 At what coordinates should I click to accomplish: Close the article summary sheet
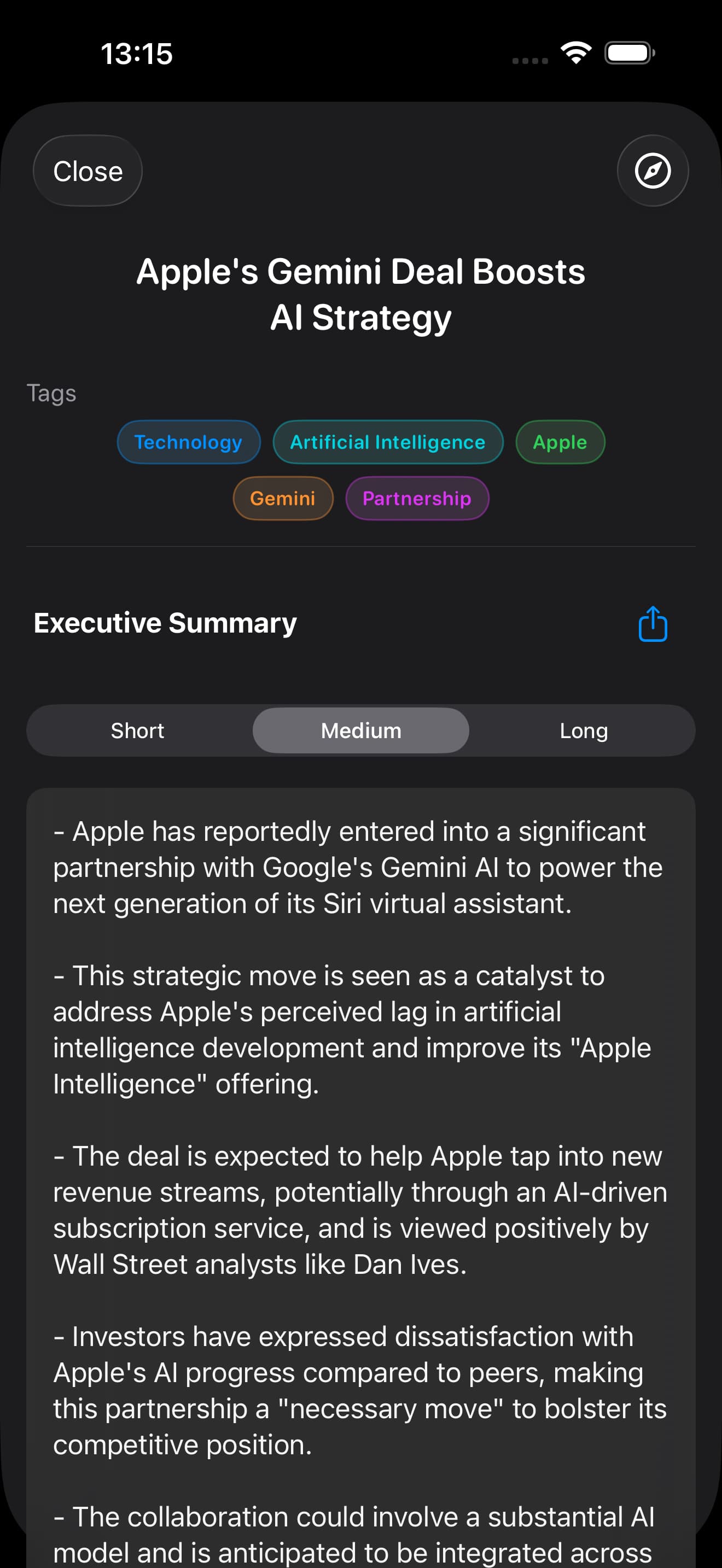click(88, 171)
